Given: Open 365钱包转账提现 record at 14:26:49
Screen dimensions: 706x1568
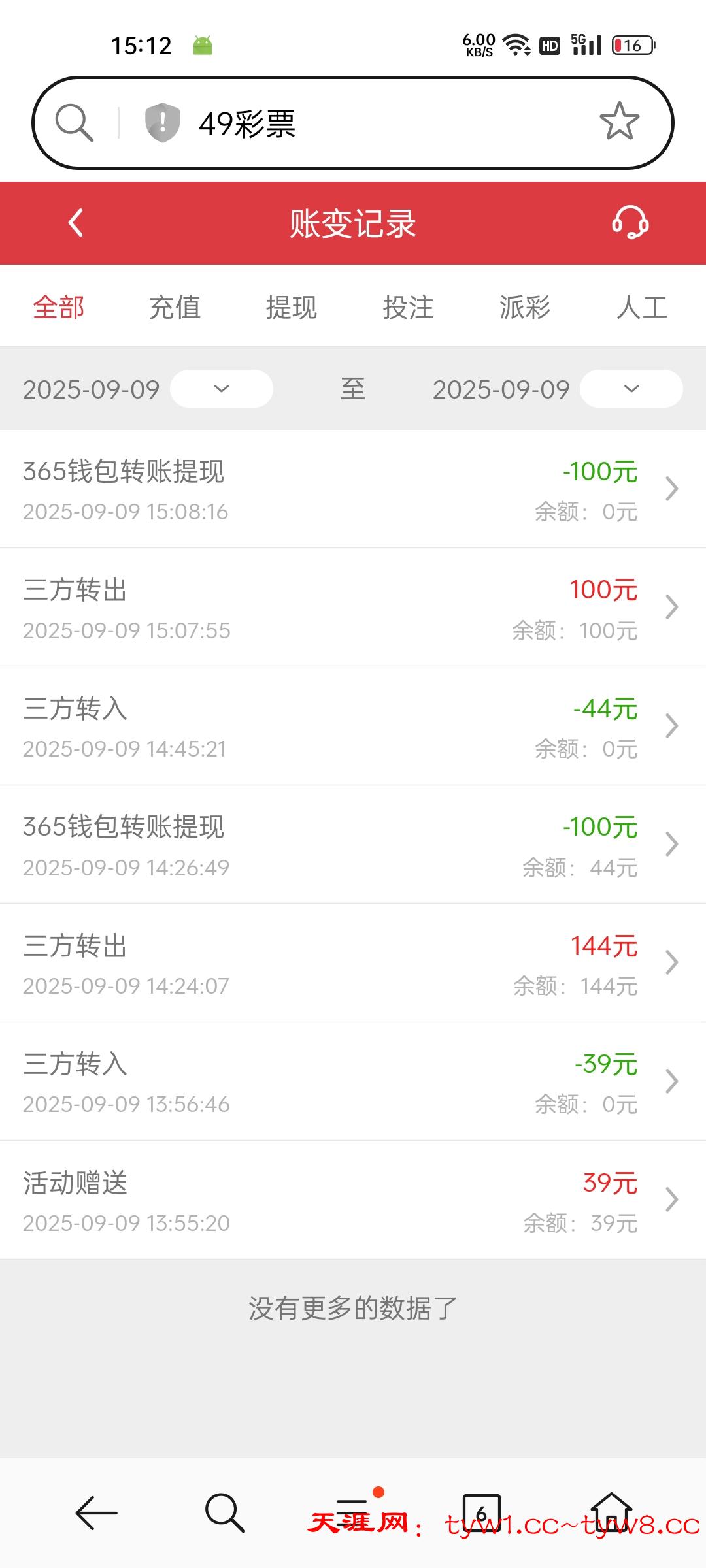Looking at the screenshot, I should [353, 845].
